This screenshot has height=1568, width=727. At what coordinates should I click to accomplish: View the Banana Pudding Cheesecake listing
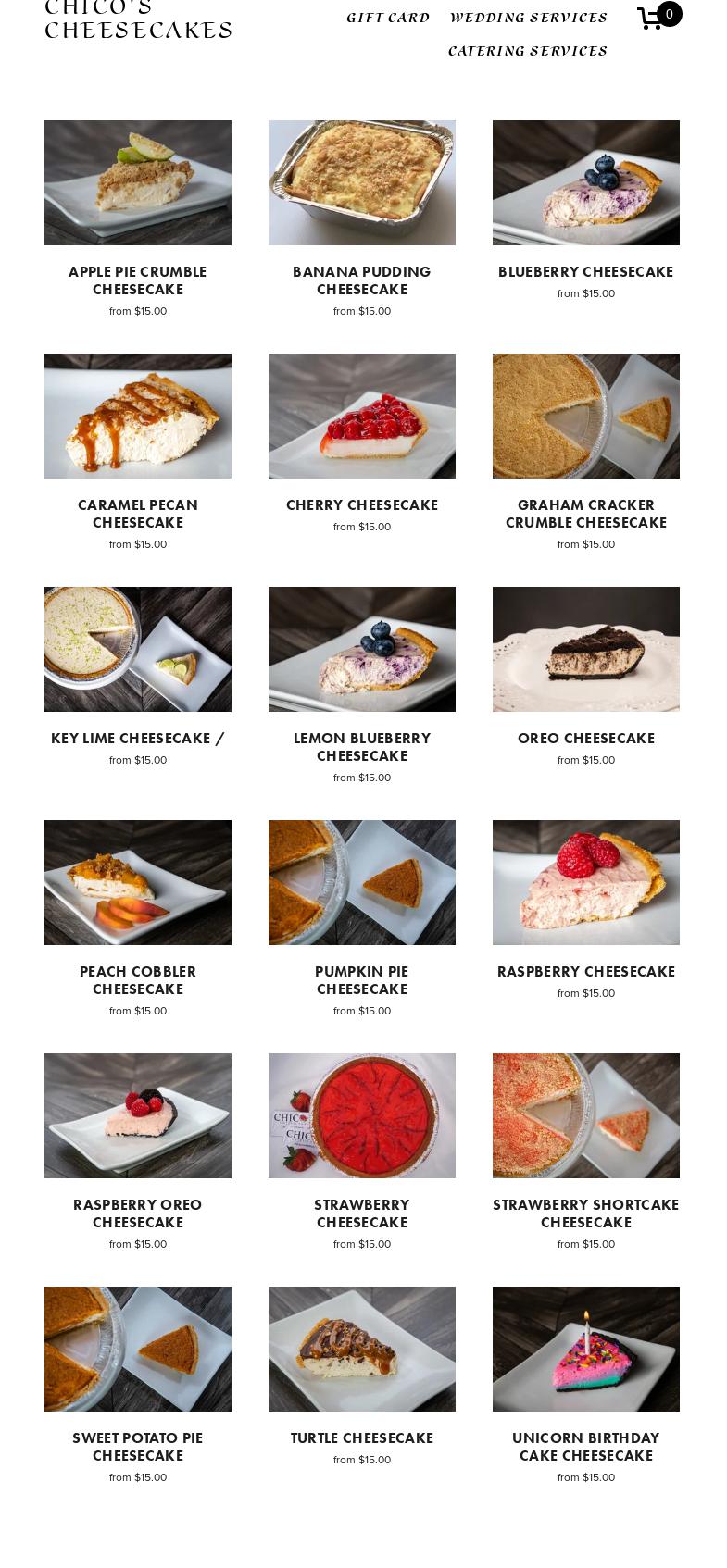click(362, 280)
